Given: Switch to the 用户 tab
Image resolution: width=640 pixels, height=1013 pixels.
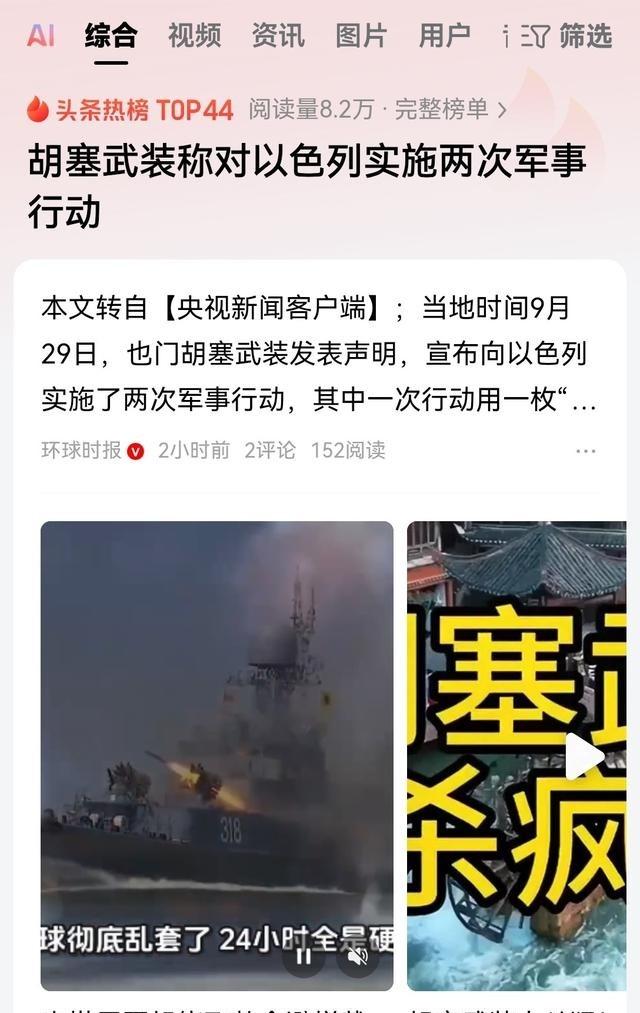Looking at the screenshot, I should 445,36.
